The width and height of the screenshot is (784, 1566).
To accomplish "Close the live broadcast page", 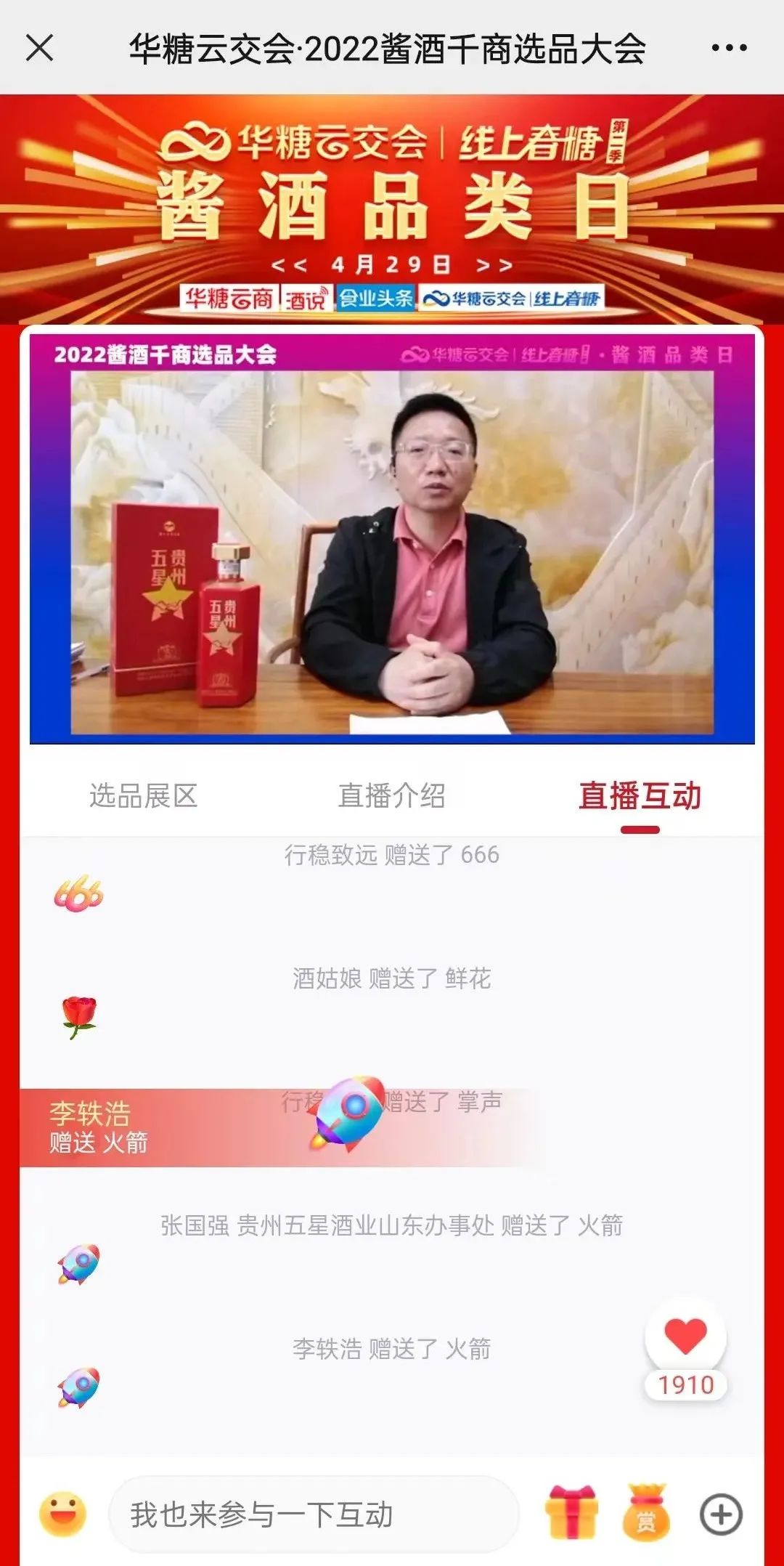I will point(39,49).
